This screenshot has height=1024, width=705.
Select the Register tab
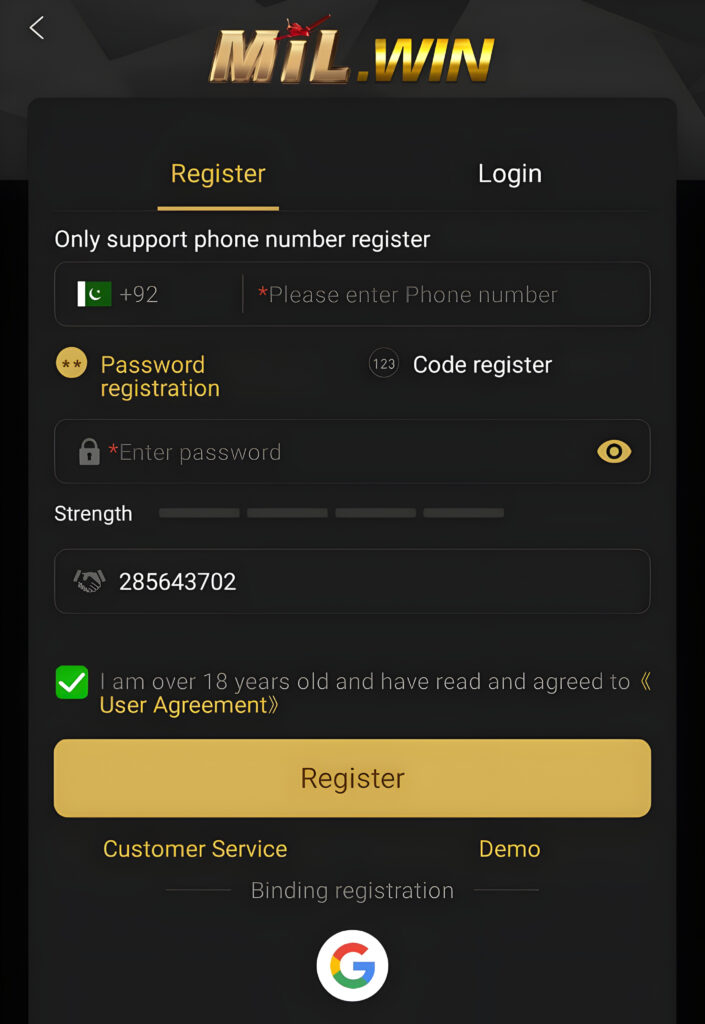(218, 174)
